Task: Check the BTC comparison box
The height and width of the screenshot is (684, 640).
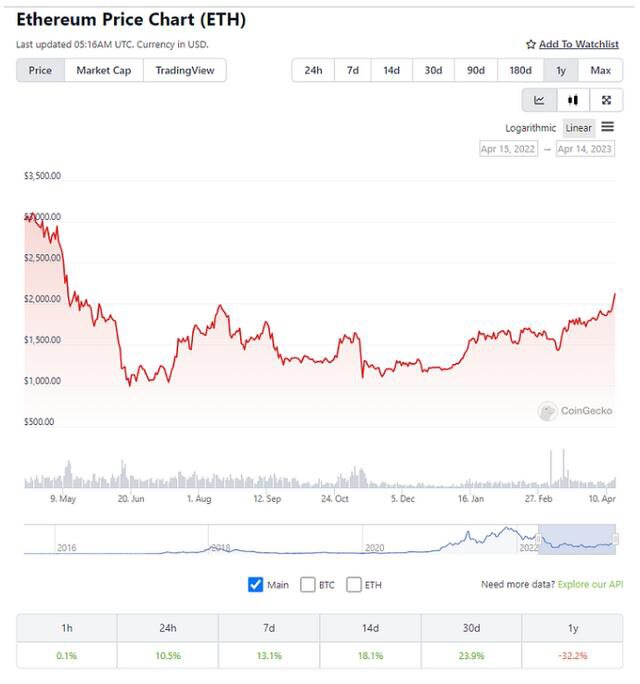Action: click(x=308, y=584)
